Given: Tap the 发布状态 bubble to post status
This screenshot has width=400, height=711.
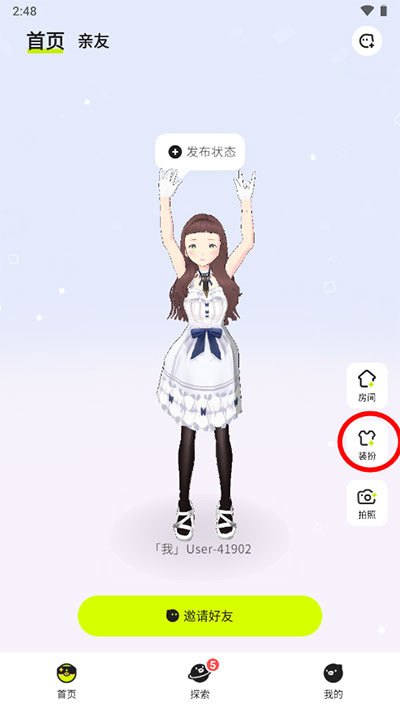Looking at the screenshot, I should (x=200, y=151).
